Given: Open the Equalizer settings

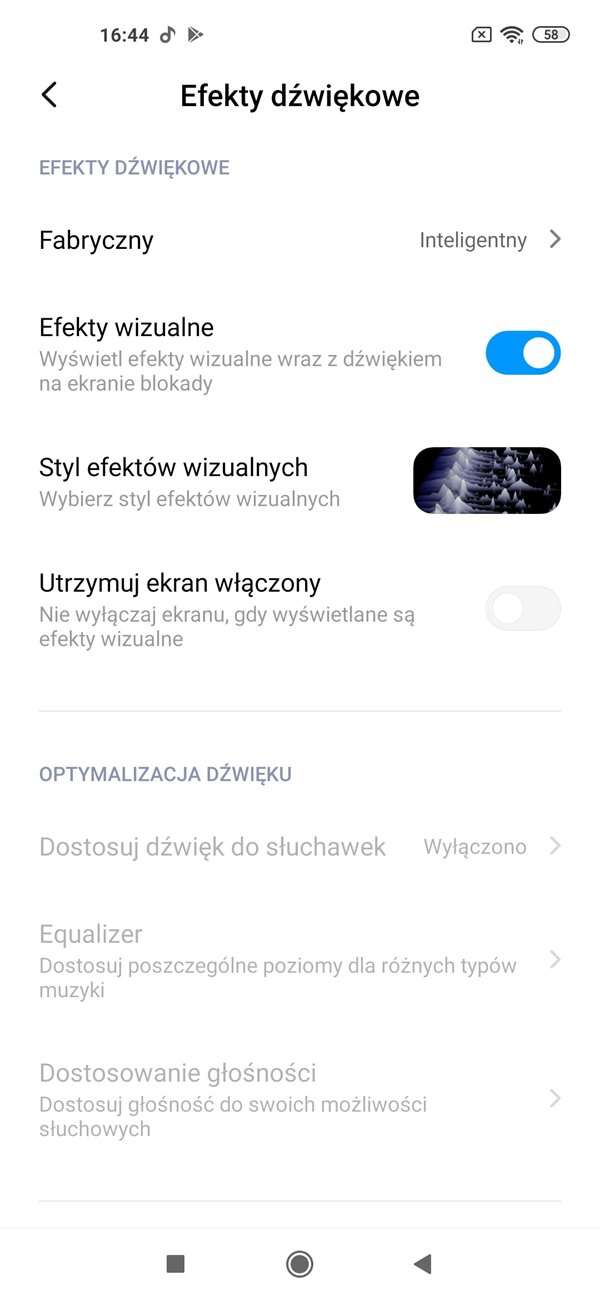Looking at the screenshot, I should click(300, 961).
